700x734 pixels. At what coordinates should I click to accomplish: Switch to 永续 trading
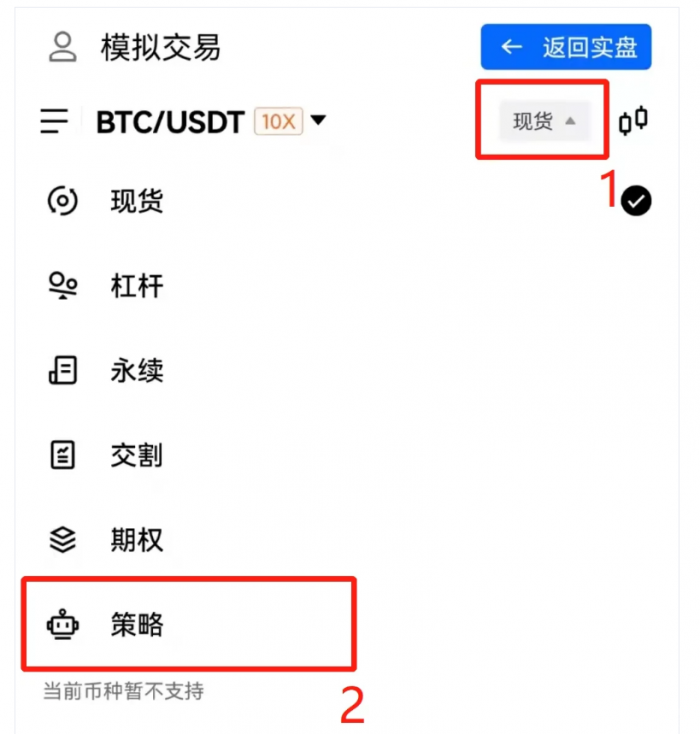pyautogui.click(x=137, y=371)
